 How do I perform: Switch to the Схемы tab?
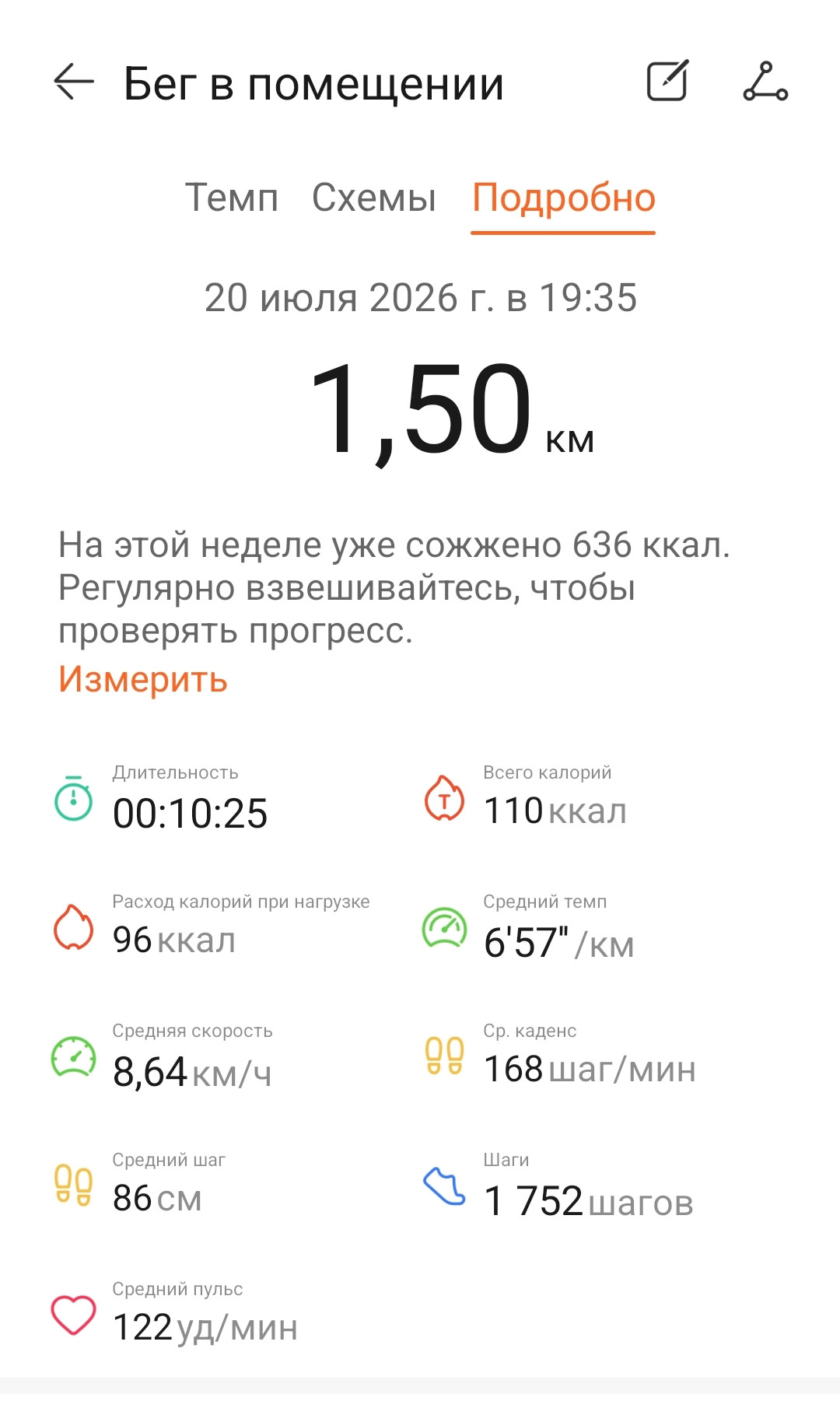[374, 198]
